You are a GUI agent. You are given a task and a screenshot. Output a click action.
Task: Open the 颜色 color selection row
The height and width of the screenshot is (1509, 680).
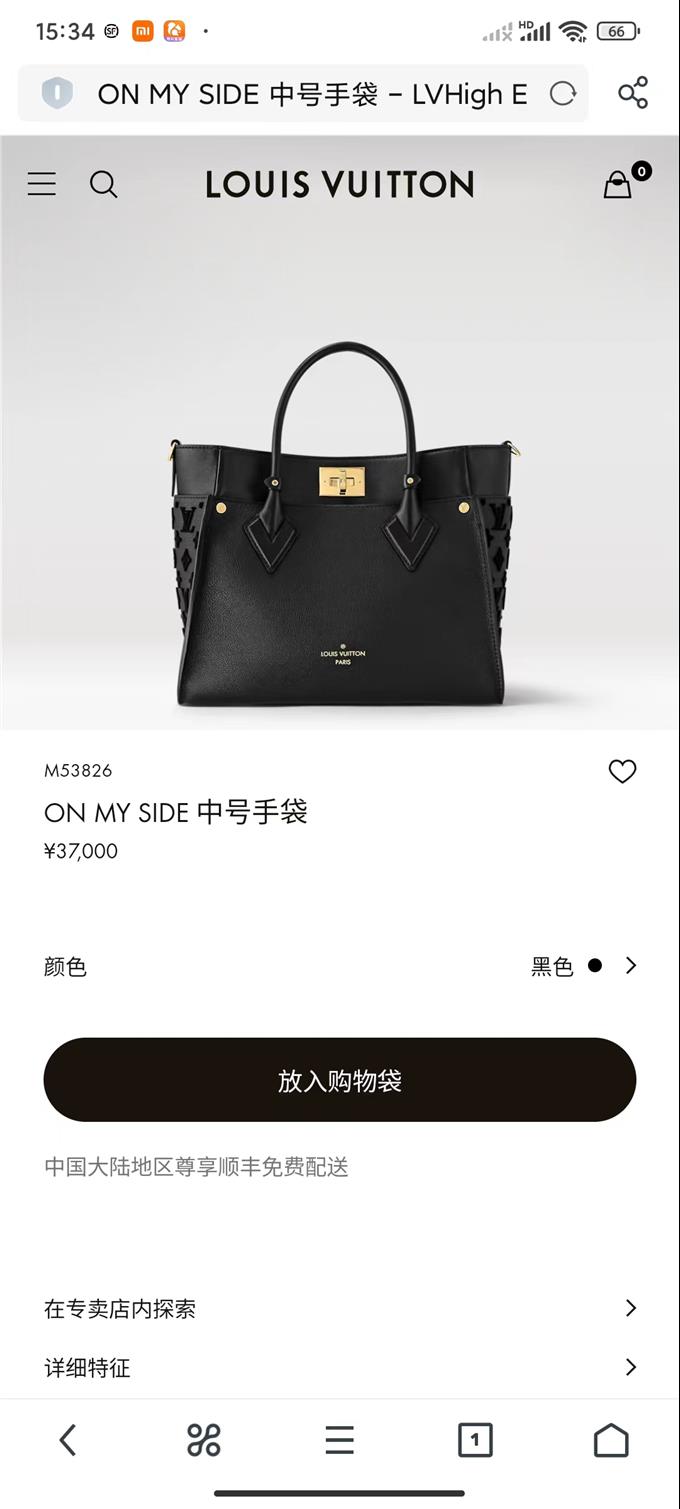pos(340,966)
